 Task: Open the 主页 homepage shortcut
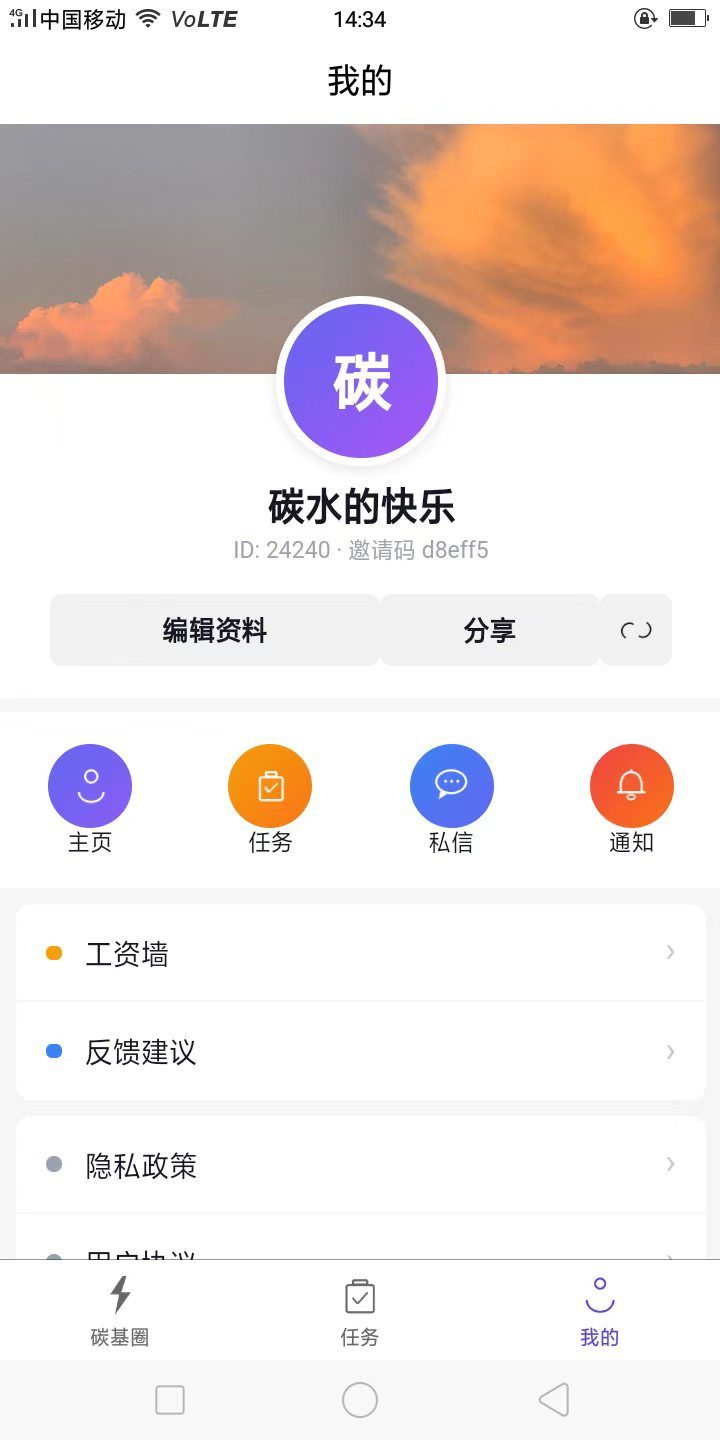coord(90,786)
